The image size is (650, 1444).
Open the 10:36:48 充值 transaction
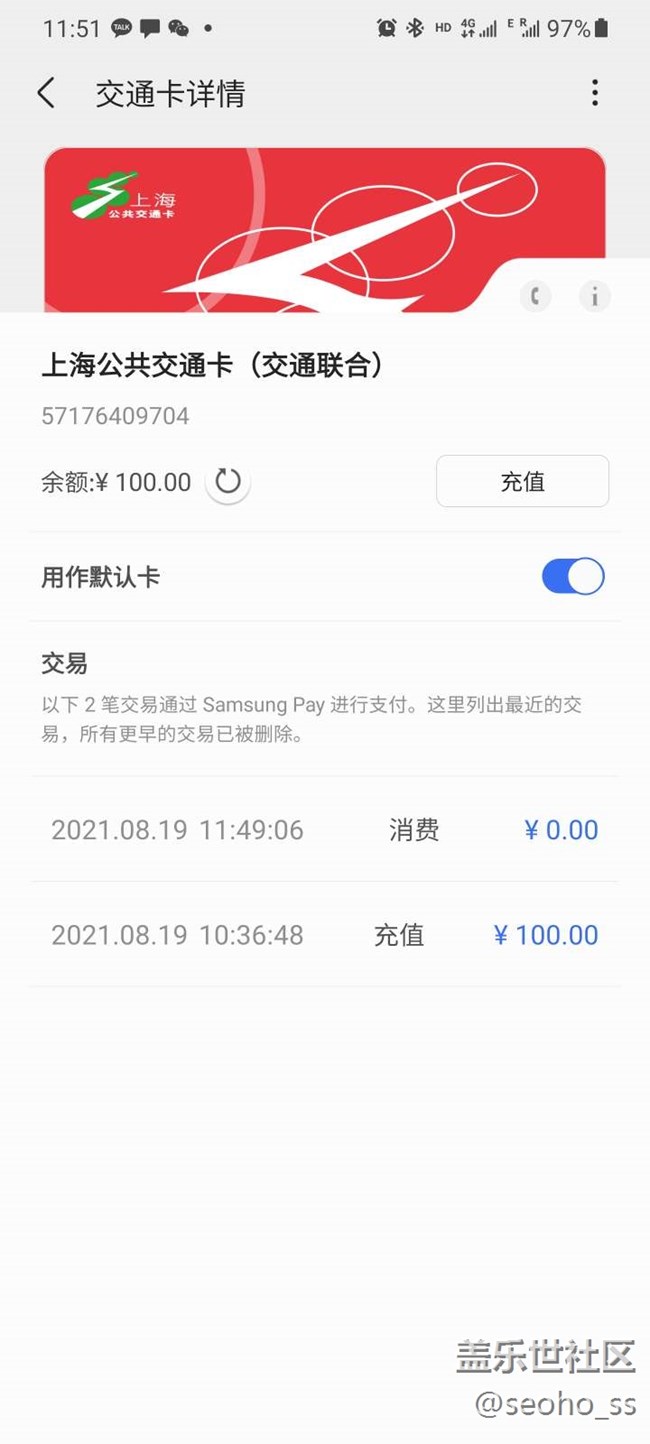324,935
